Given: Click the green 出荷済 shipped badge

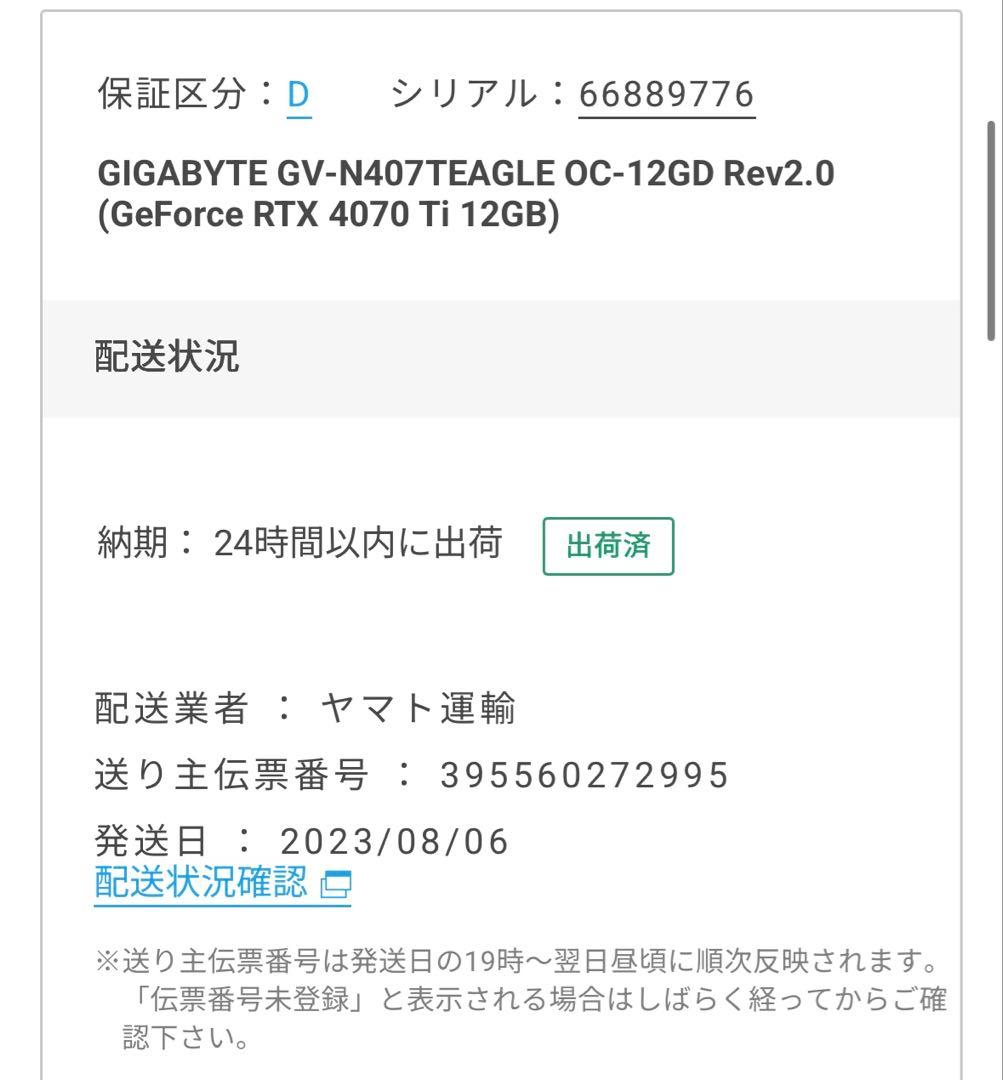Looking at the screenshot, I should click(x=607, y=546).
